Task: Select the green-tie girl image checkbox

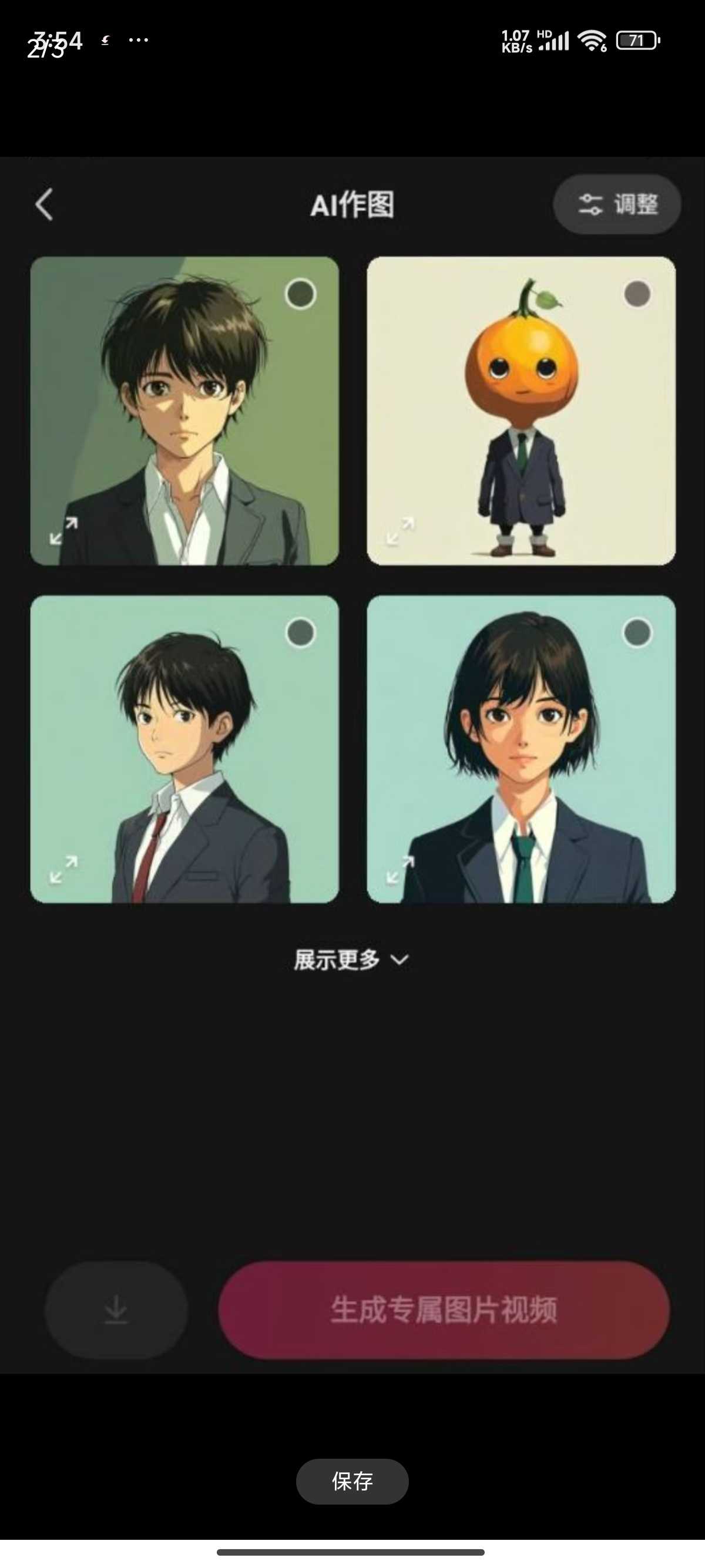Action: (637, 632)
